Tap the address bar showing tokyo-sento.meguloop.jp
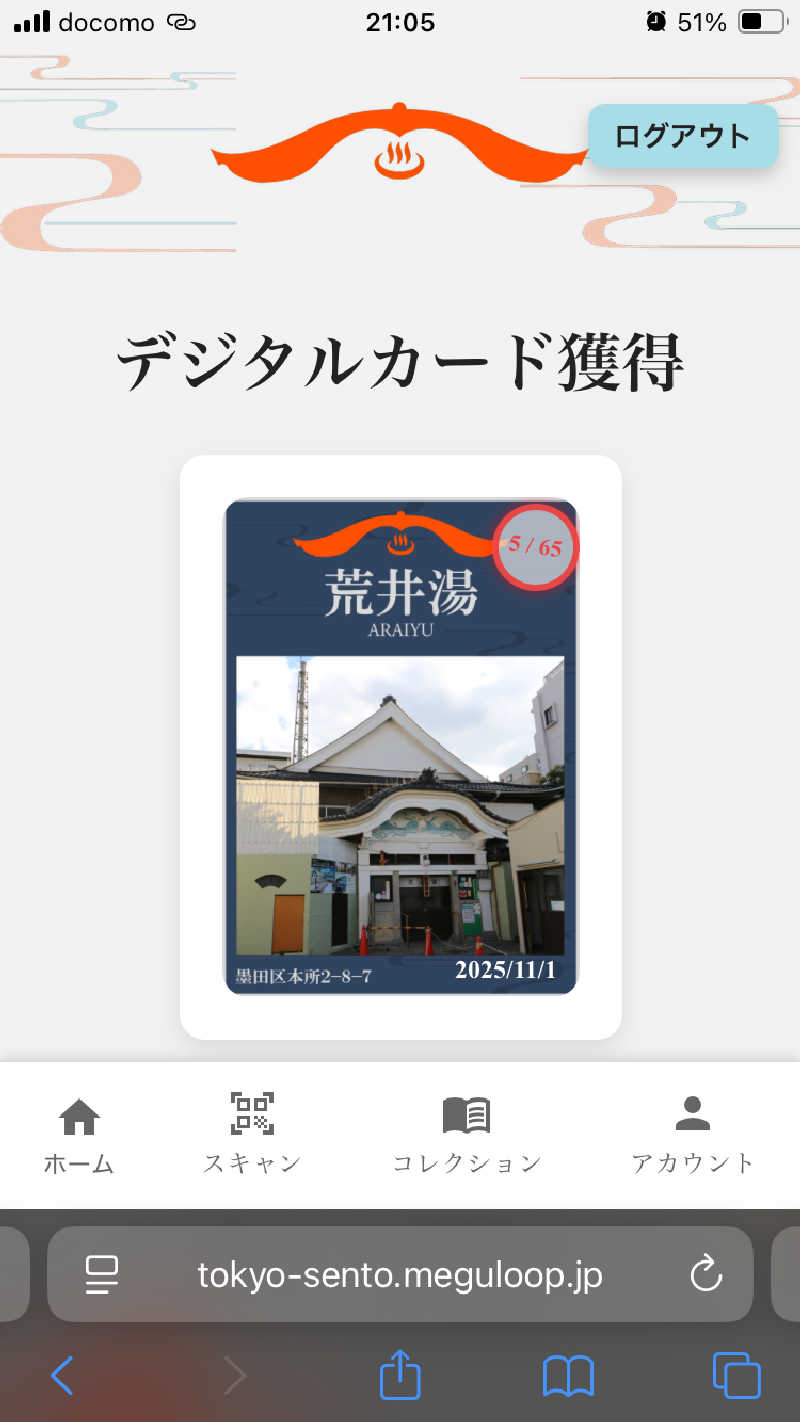Viewport: 800px width, 1422px height. pyautogui.click(x=400, y=1274)
